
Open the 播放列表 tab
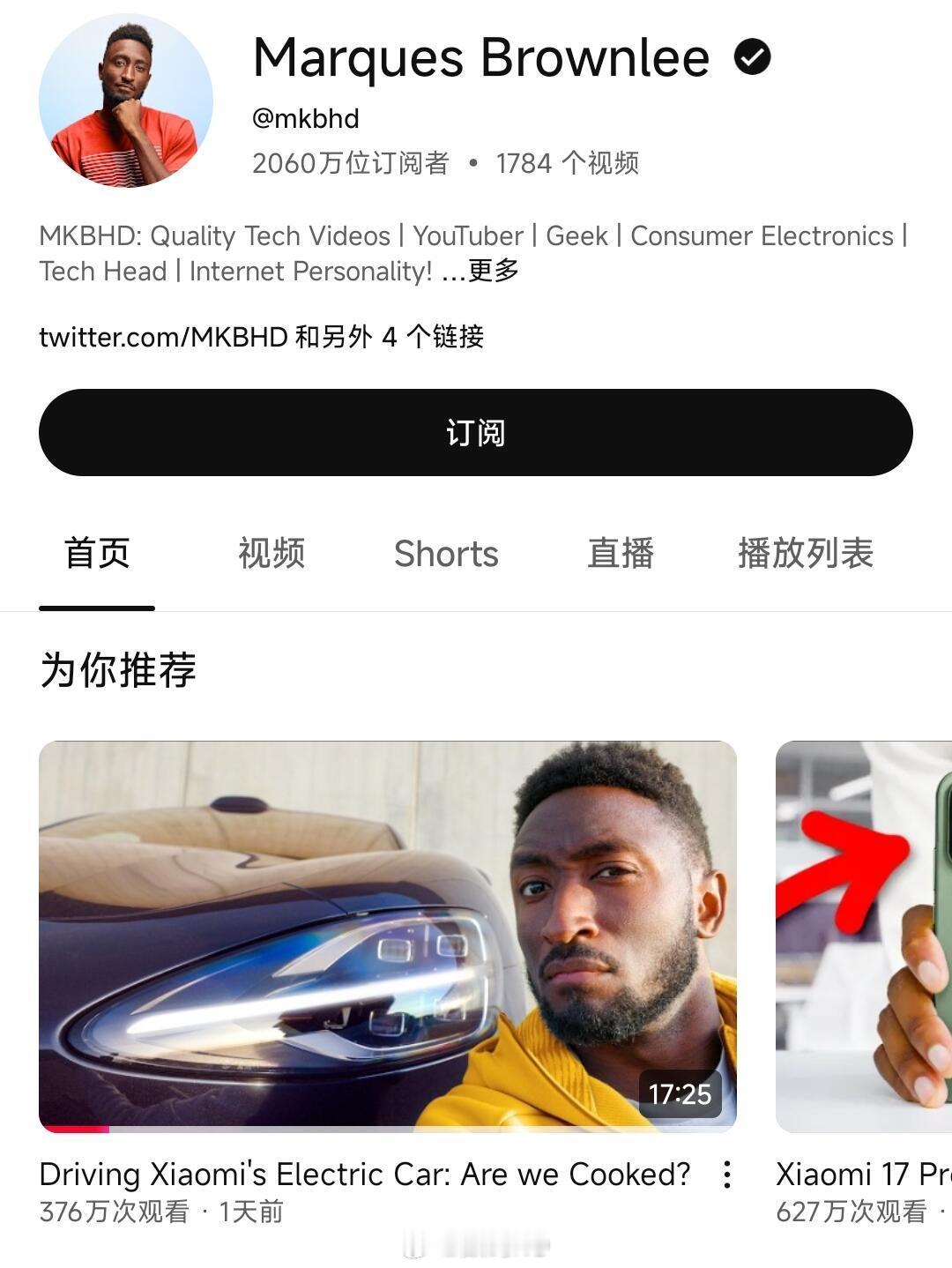[x=805, y=554]
